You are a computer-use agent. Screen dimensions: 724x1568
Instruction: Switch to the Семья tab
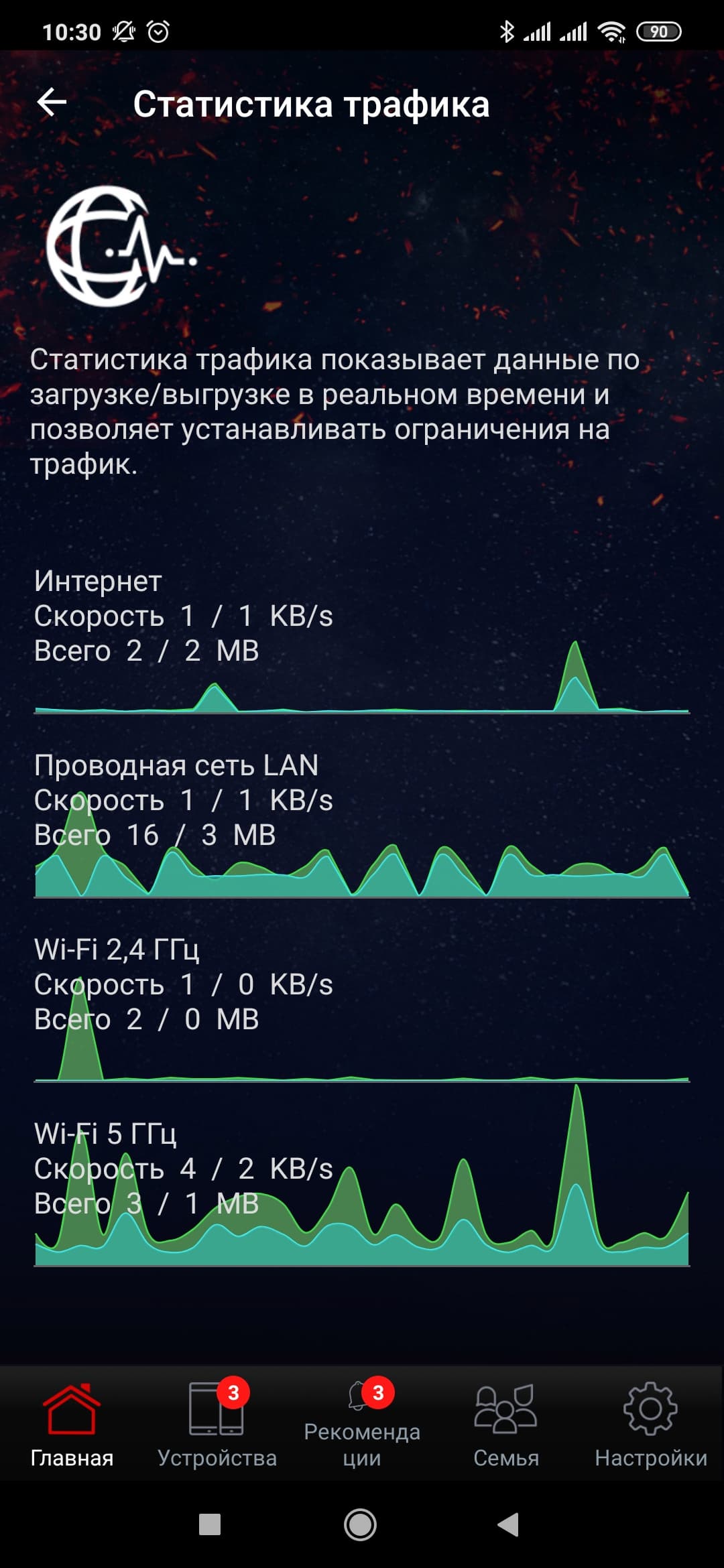click(506, 1423)
